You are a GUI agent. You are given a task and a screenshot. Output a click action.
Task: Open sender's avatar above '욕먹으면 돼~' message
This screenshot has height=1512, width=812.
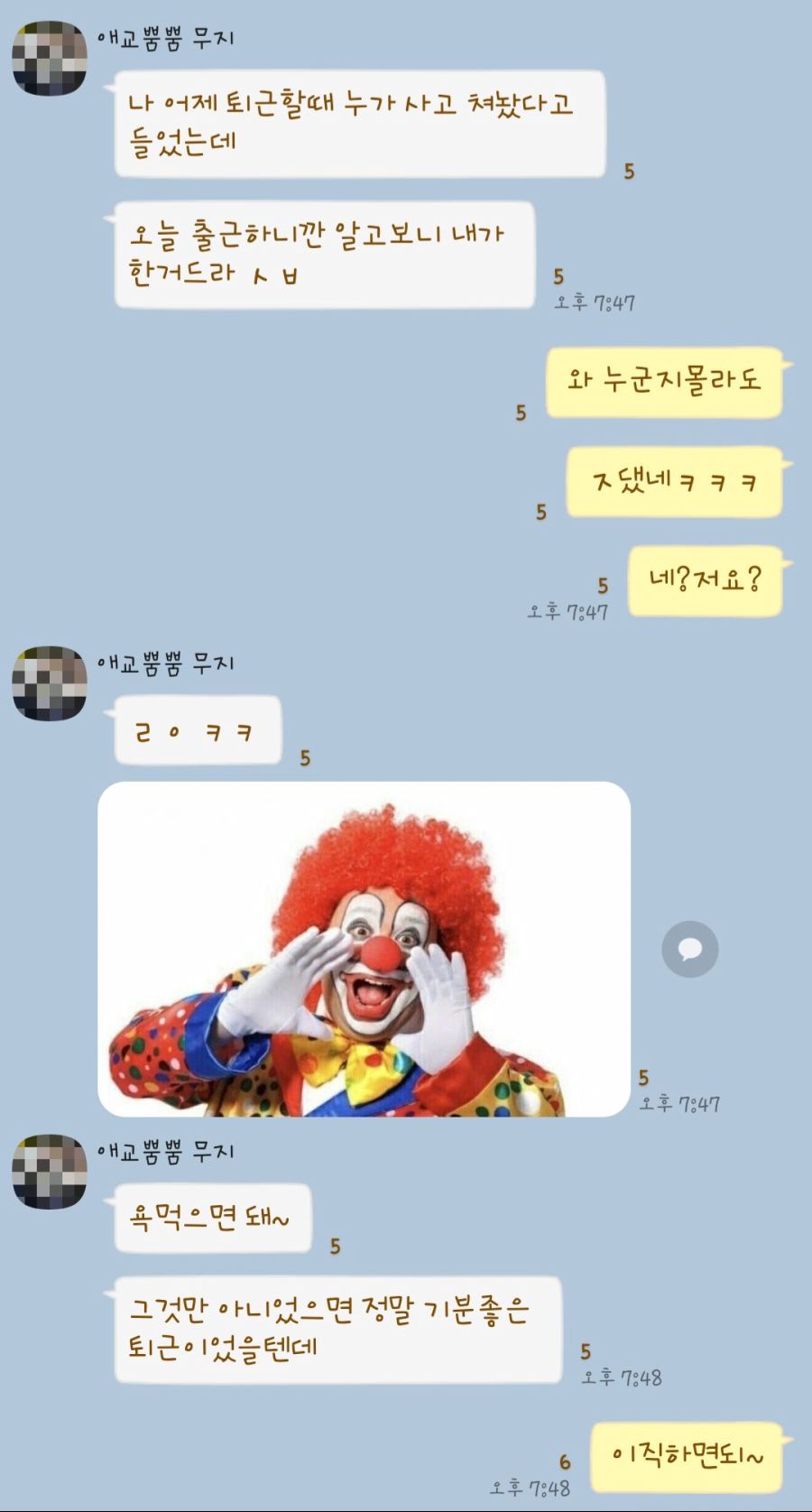[50, 1172]
